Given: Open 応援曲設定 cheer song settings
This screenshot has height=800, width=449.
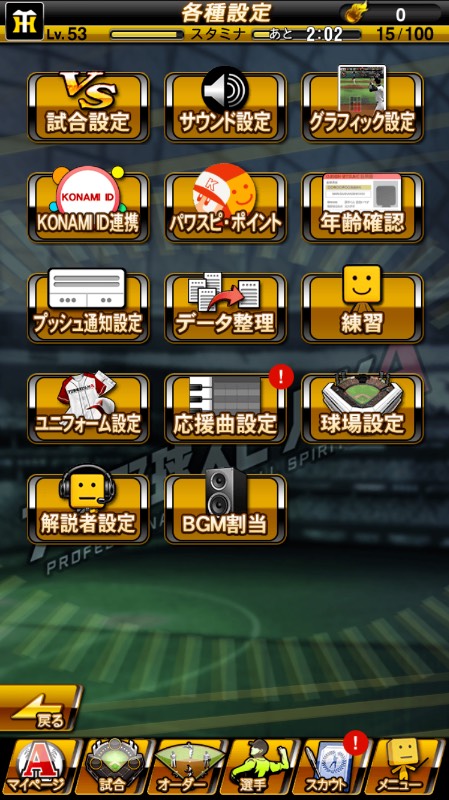Looking at the screenshot, I should point(226,409).
